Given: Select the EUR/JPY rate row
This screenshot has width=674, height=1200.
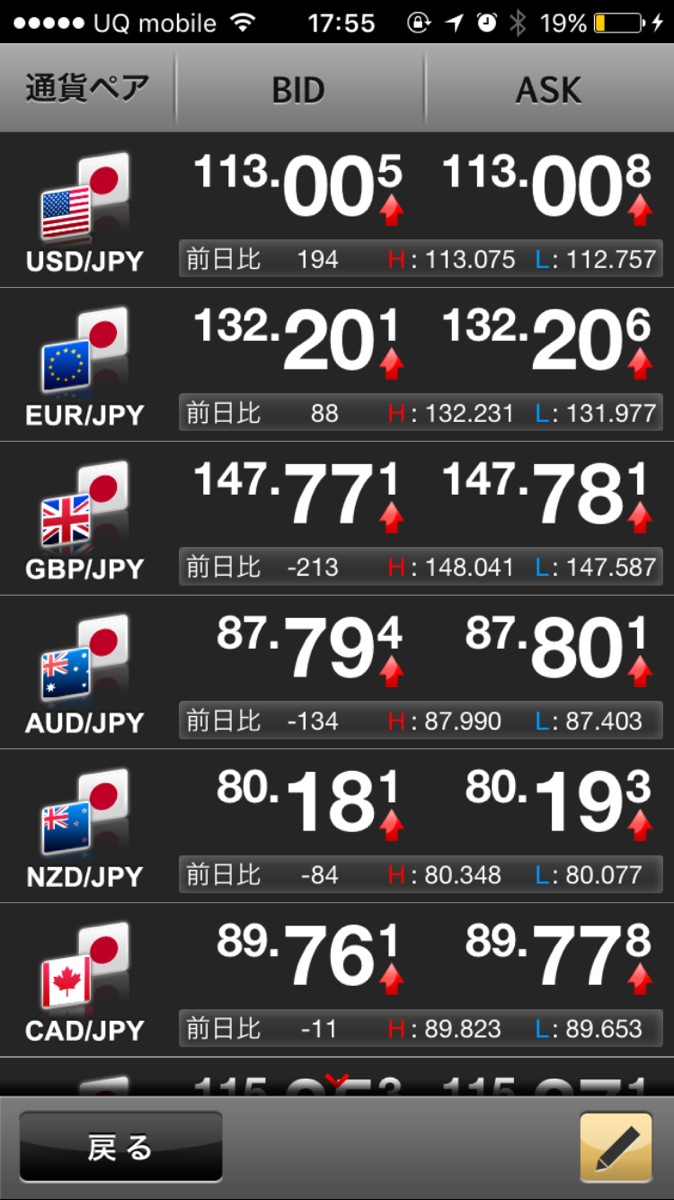Looking at the screenshot, I should pyautogui.click(x=337, y=365).
